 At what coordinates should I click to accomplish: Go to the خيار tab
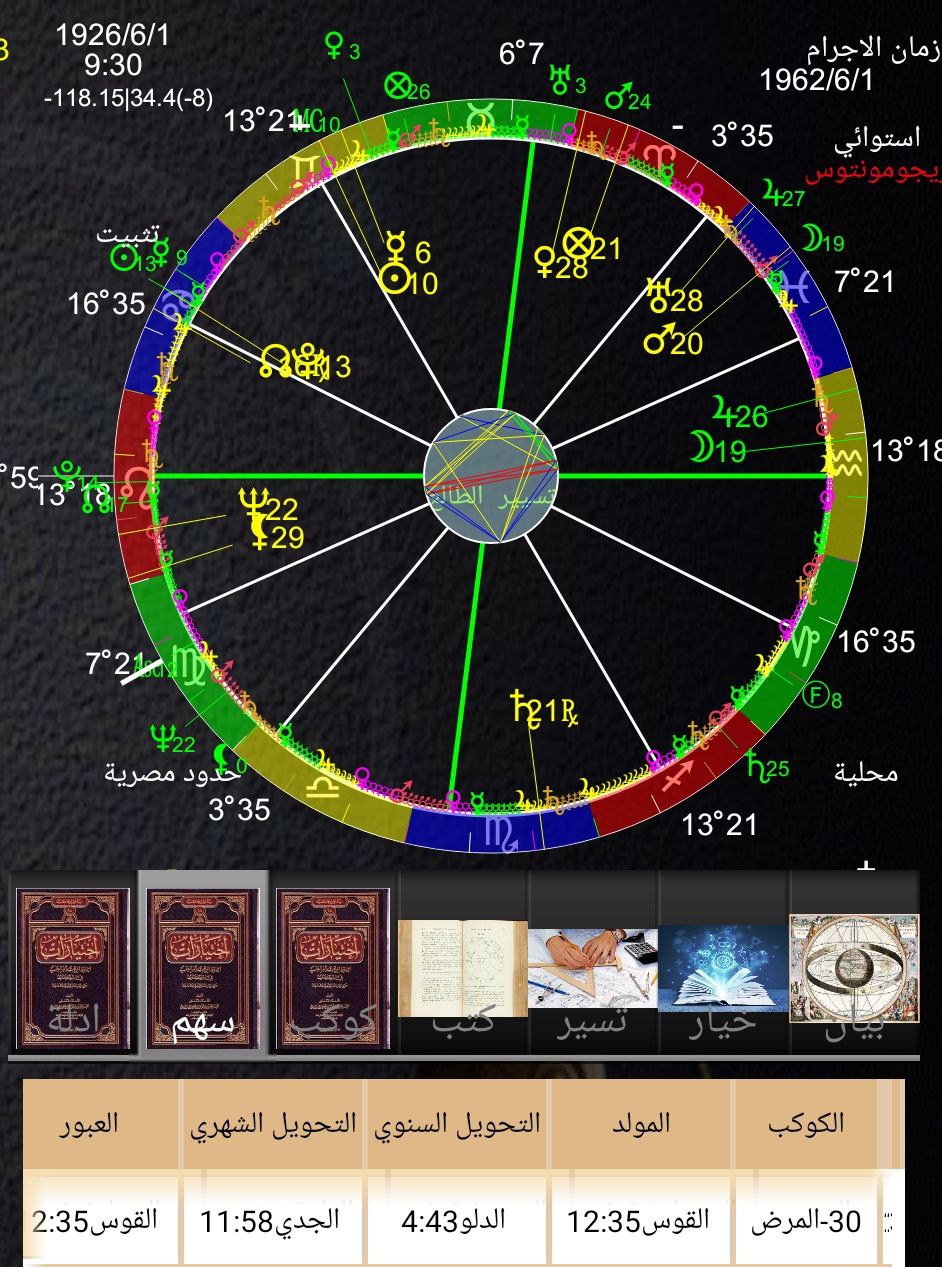[x=723, y=962]
